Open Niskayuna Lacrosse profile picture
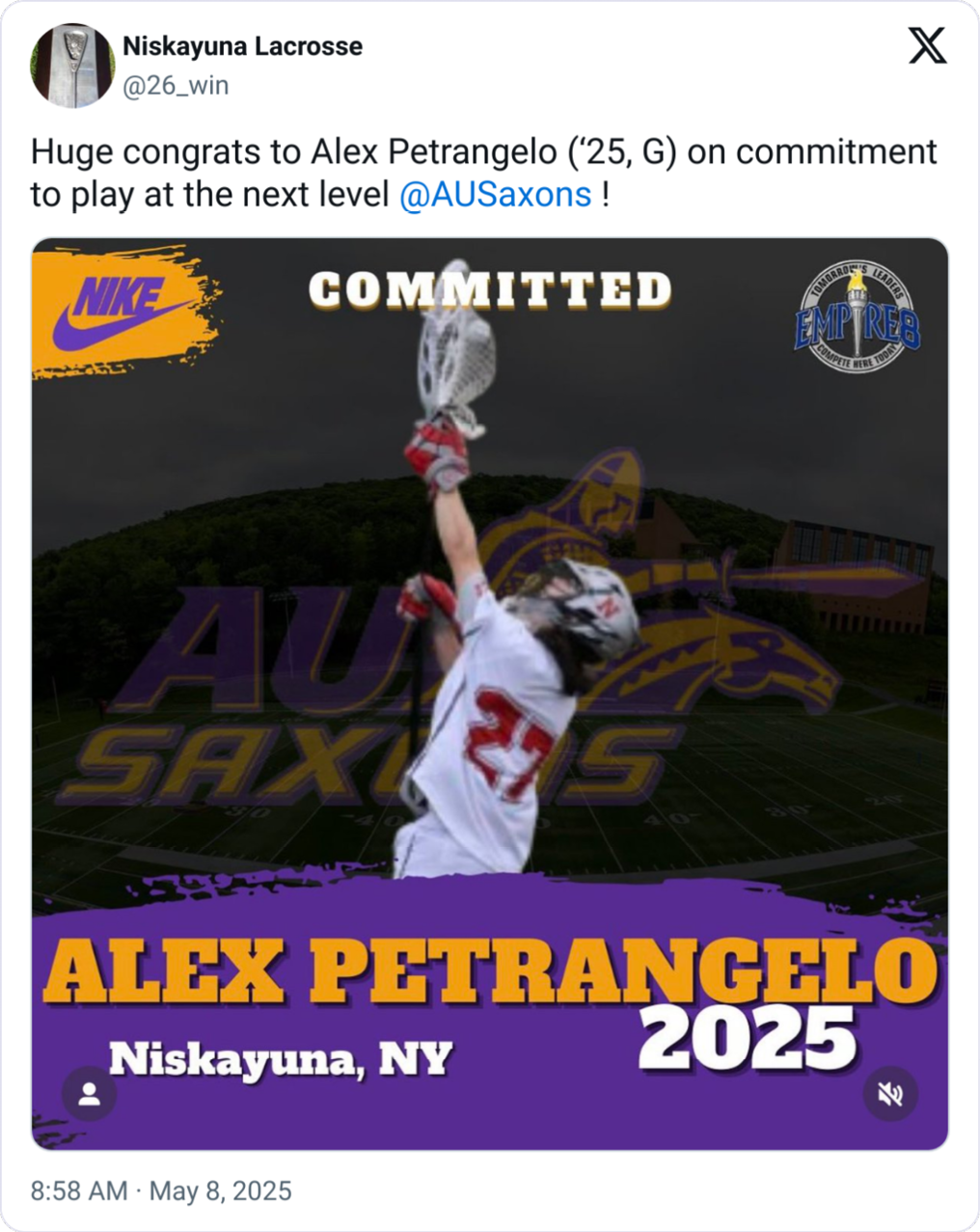 (x=72, y=65)
